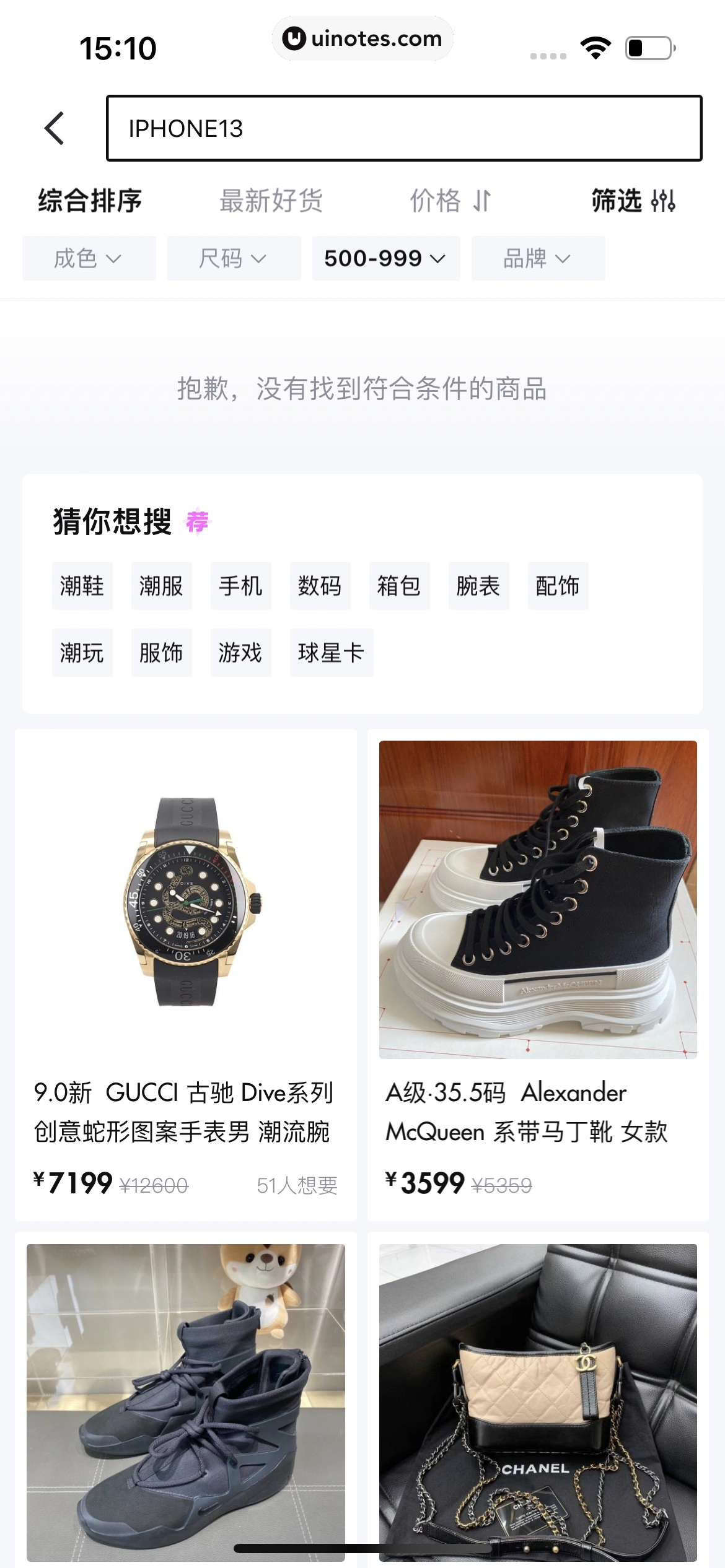Expand the 尺码 dropdown
The width and height of the screenshot is (725, 1568).
coord(234,258)
